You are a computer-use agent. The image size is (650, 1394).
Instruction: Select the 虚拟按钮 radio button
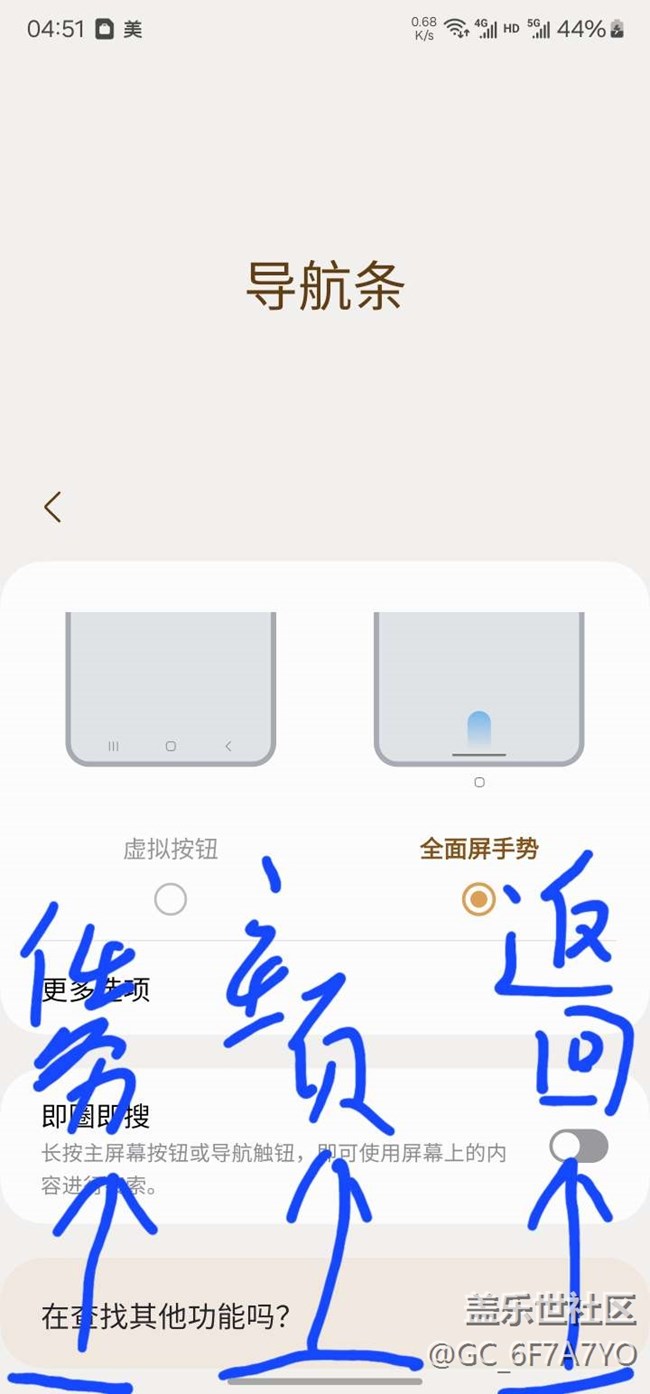[x=171, y=899]
